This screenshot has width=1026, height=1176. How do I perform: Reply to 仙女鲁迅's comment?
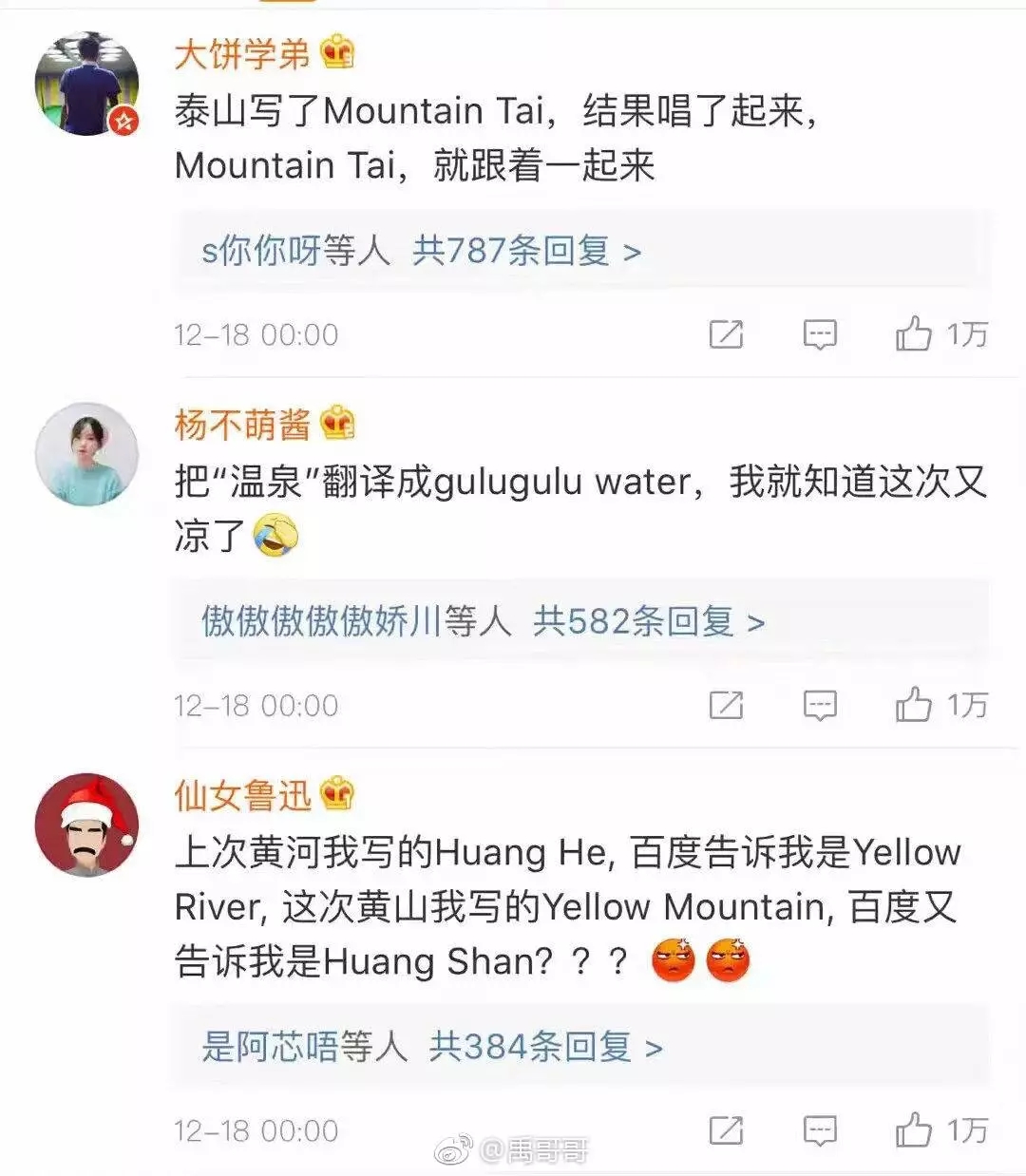819,1130
